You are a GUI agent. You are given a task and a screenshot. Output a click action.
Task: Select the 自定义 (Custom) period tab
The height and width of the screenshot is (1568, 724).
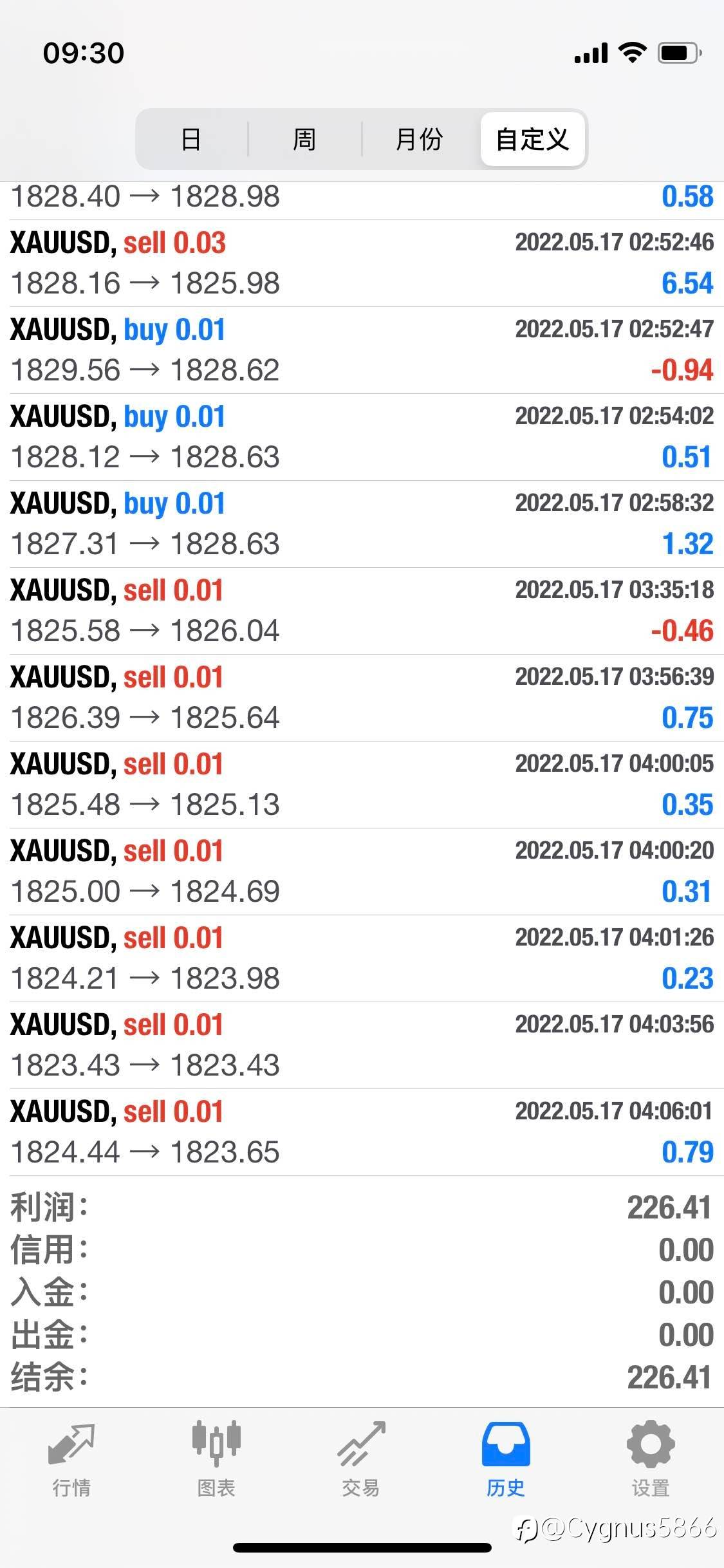(x=532, y=139)
